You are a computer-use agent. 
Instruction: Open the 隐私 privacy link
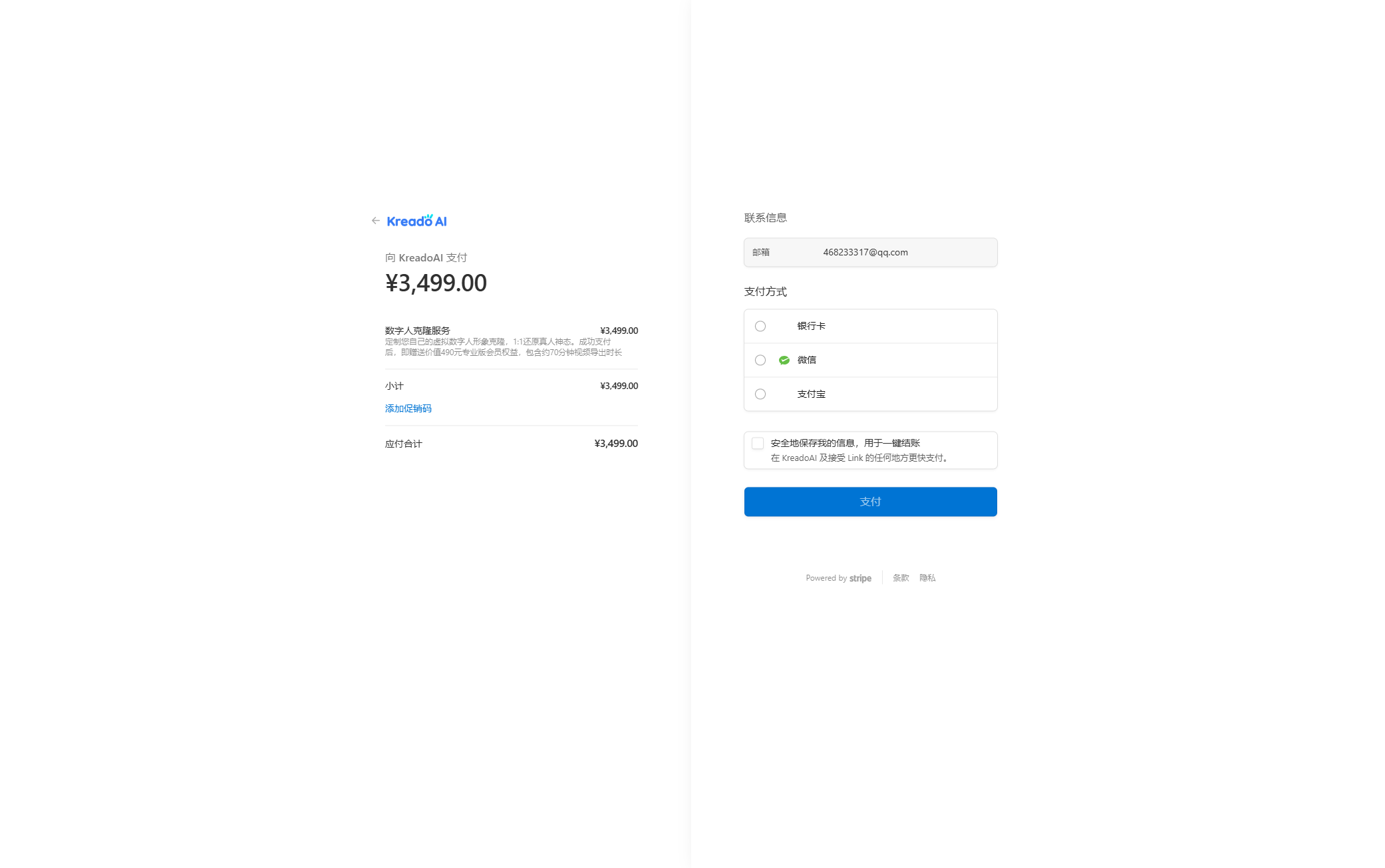(927, 578)
